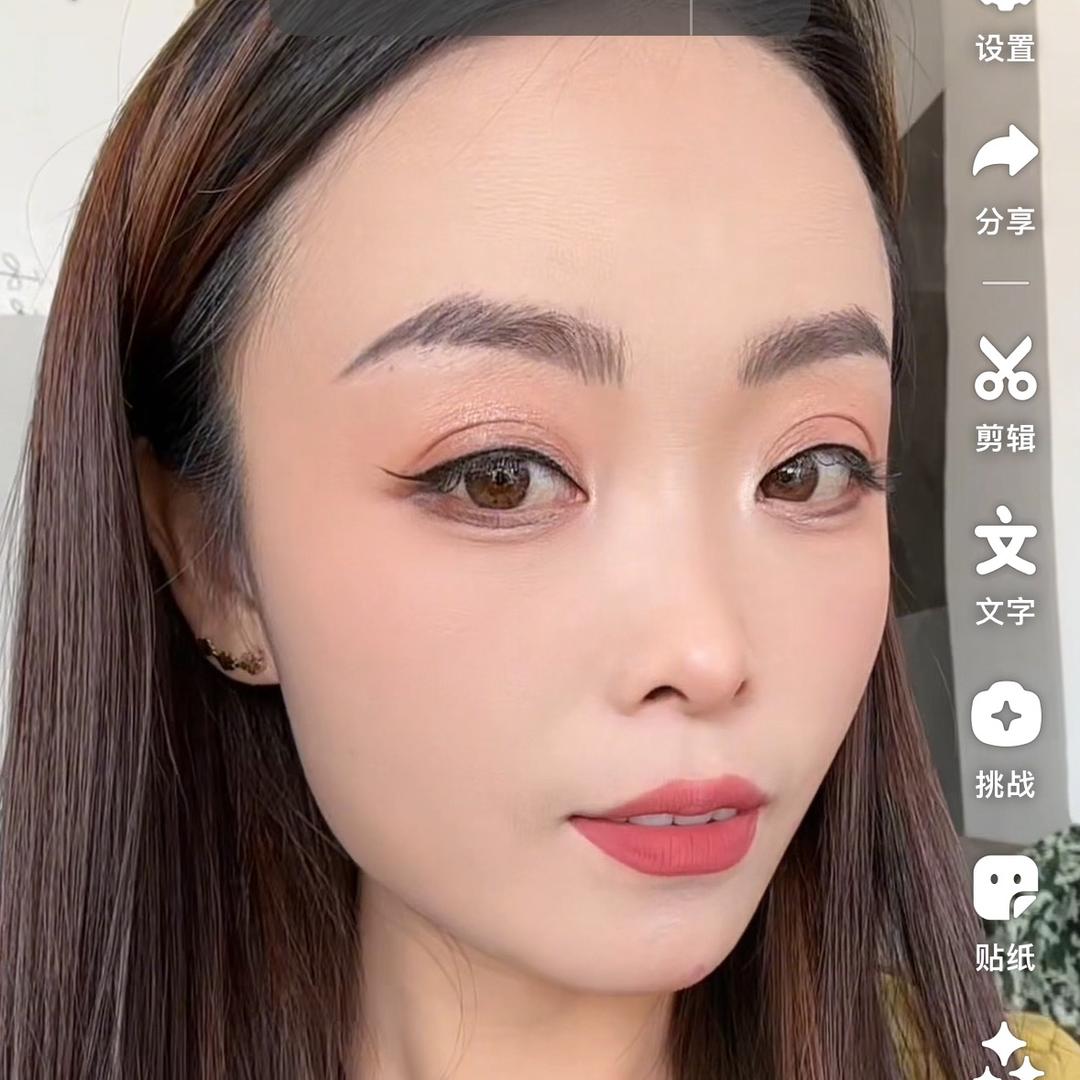The width and height of the screenshot is (1080, 1080).
Task: Open the 贴纸 sticker picker
Action: click(x=1005, y=910)
